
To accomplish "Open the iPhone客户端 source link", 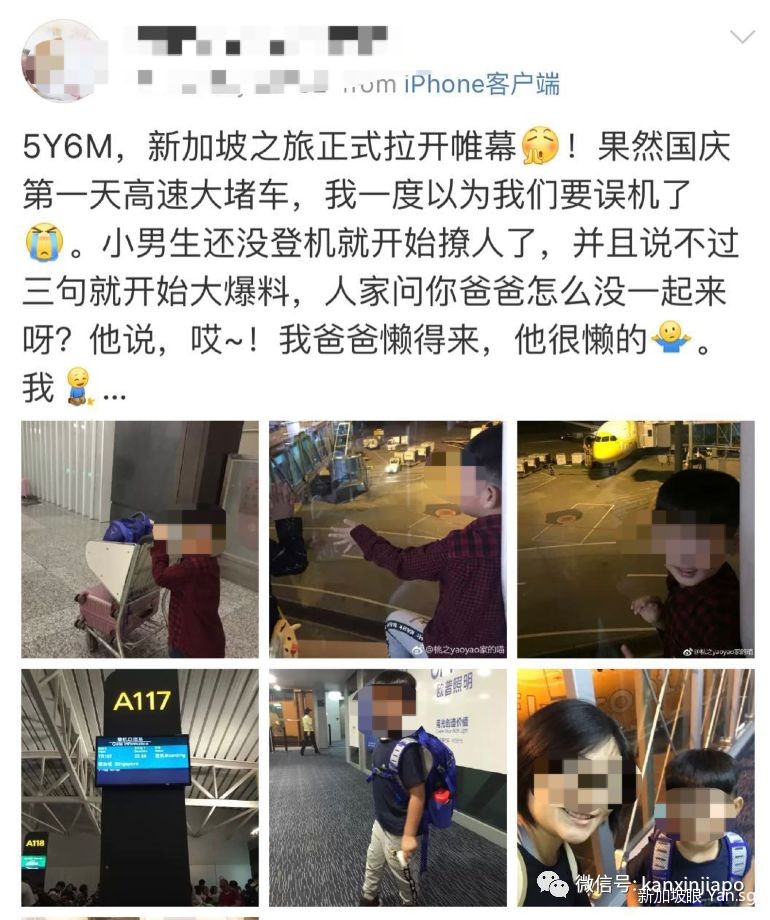I will point(481,84).
